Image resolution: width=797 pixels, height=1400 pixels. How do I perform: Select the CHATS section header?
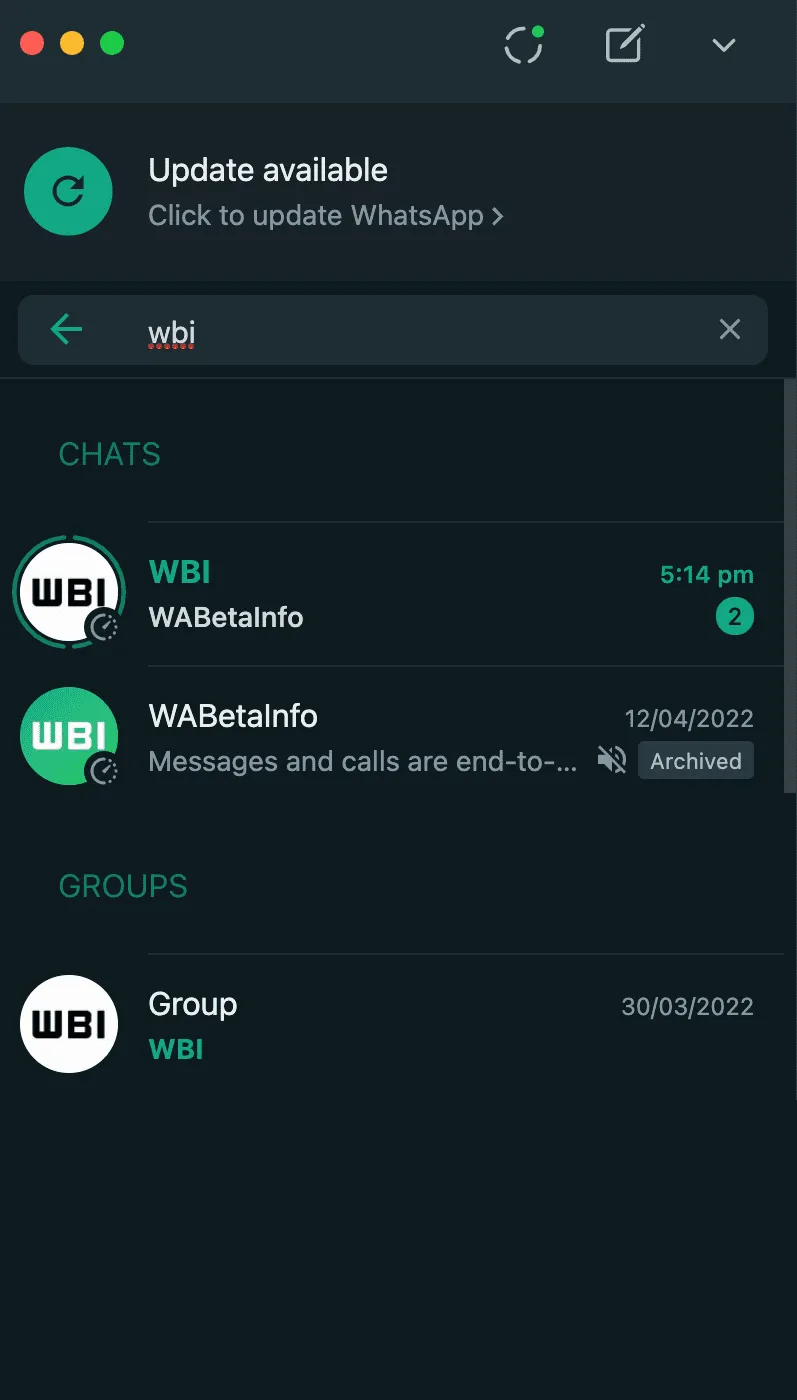(110, 454)
